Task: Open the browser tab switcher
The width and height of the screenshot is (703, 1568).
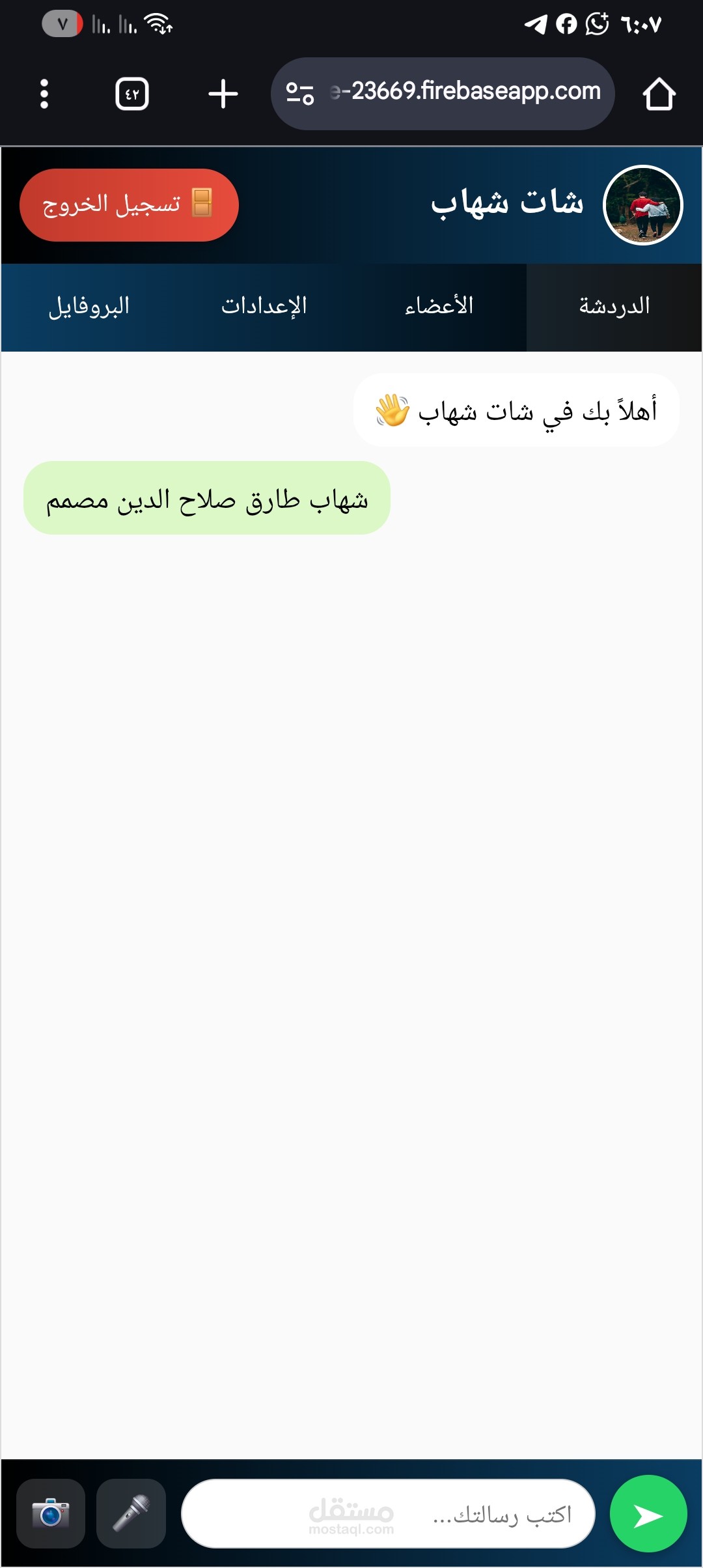Action: click(x=132, y=94)
